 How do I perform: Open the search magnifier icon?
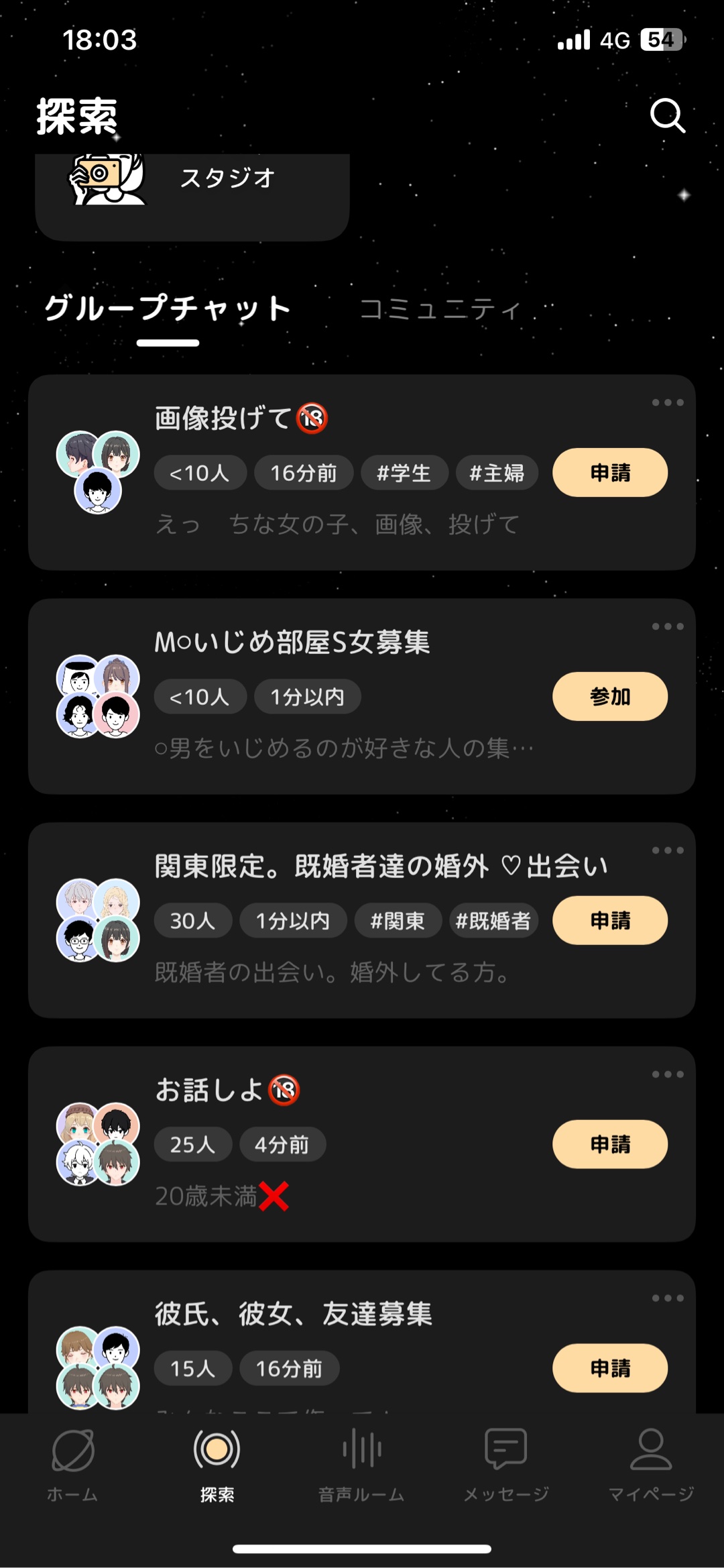[668, 115]
